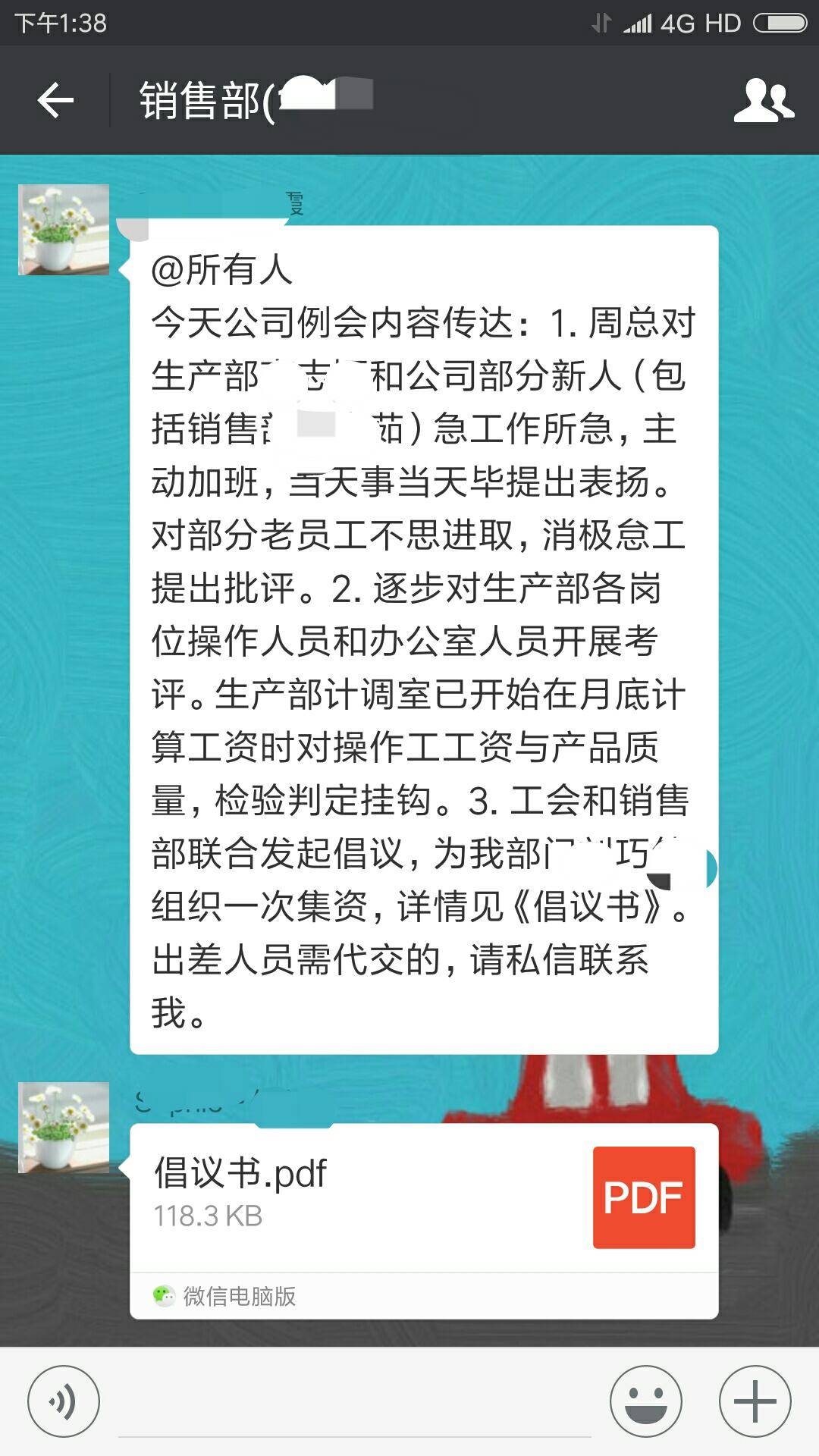Go back from the 销售部 group chat

pos(55,100)
